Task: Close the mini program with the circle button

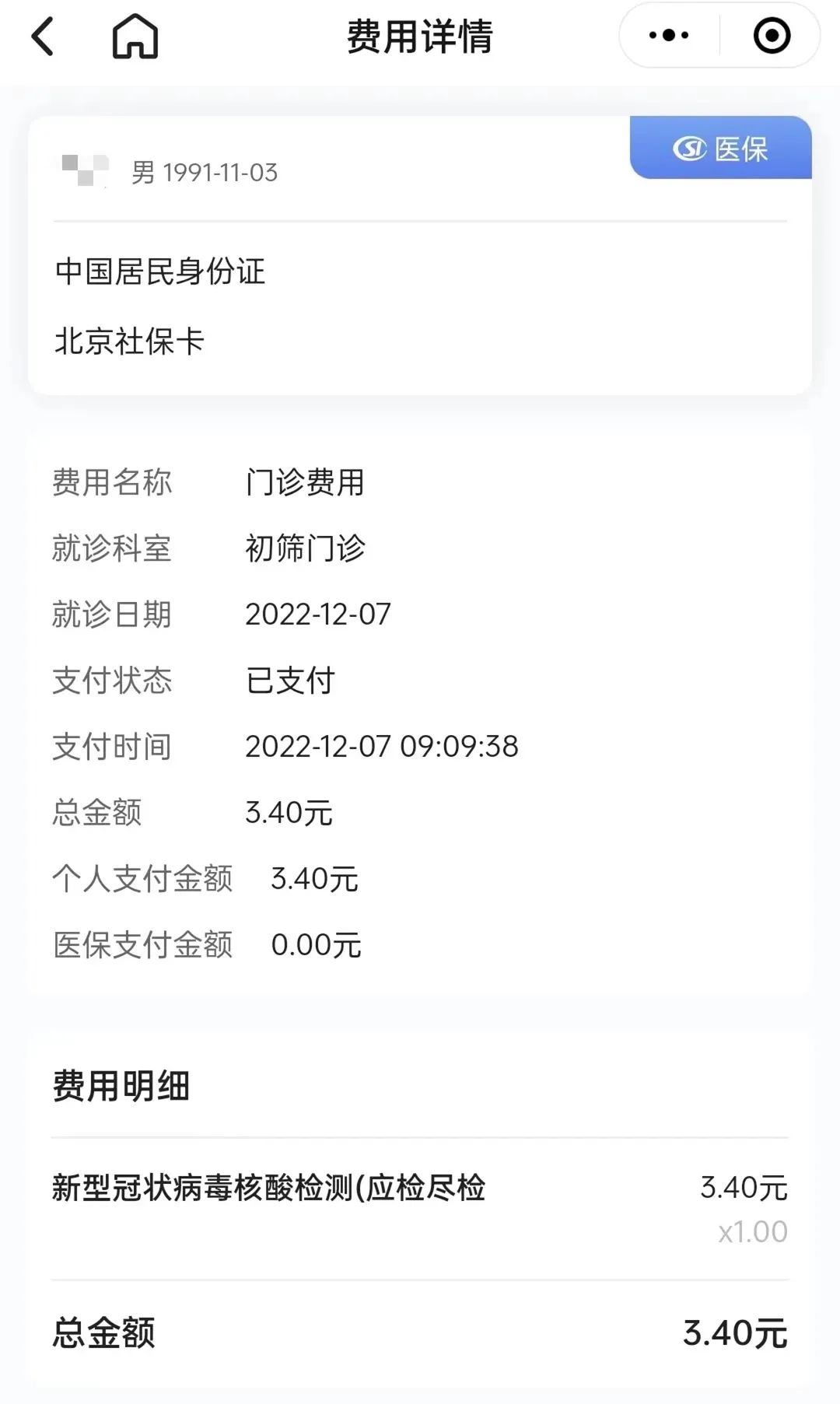Action: [x=772, y=36]
